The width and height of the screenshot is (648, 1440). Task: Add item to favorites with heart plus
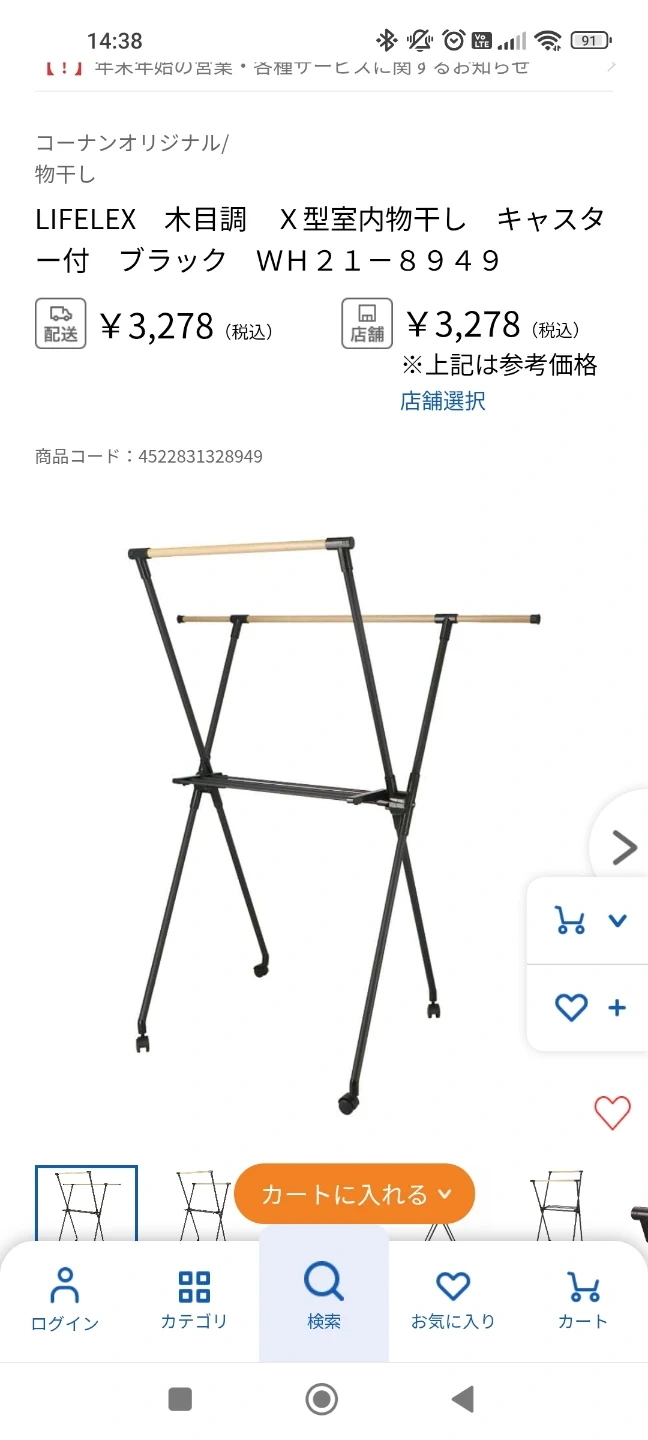click(x=590, y=1007)
